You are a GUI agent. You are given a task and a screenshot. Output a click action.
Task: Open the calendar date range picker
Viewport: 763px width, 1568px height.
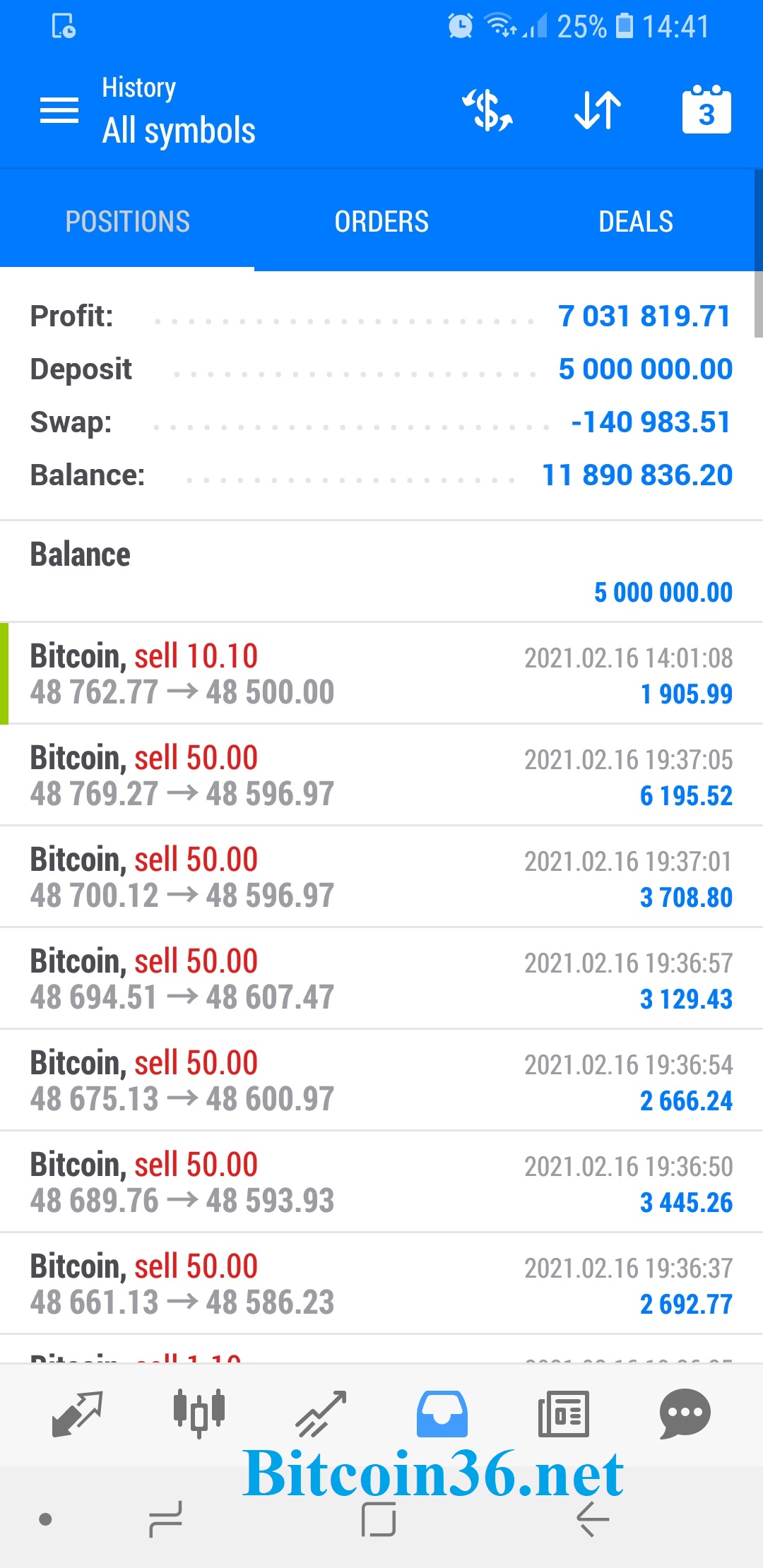point(706,109)
